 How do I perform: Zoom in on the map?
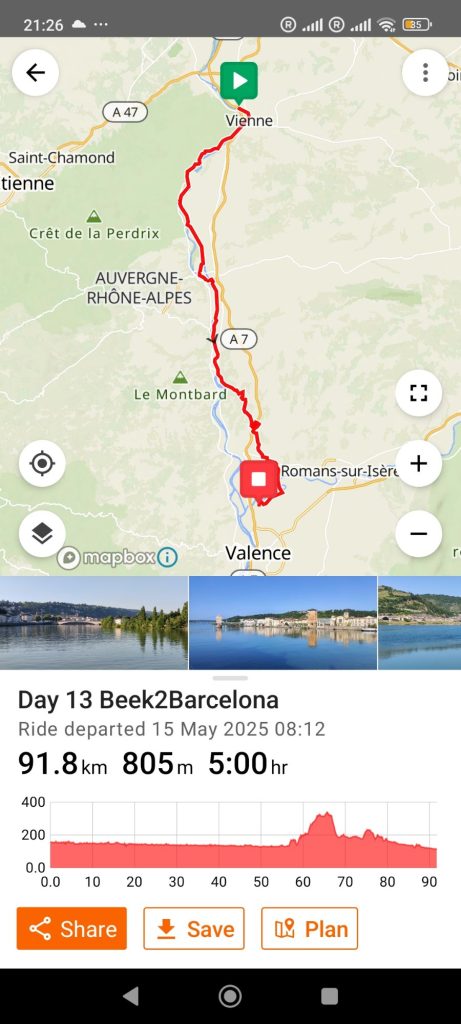419,464
